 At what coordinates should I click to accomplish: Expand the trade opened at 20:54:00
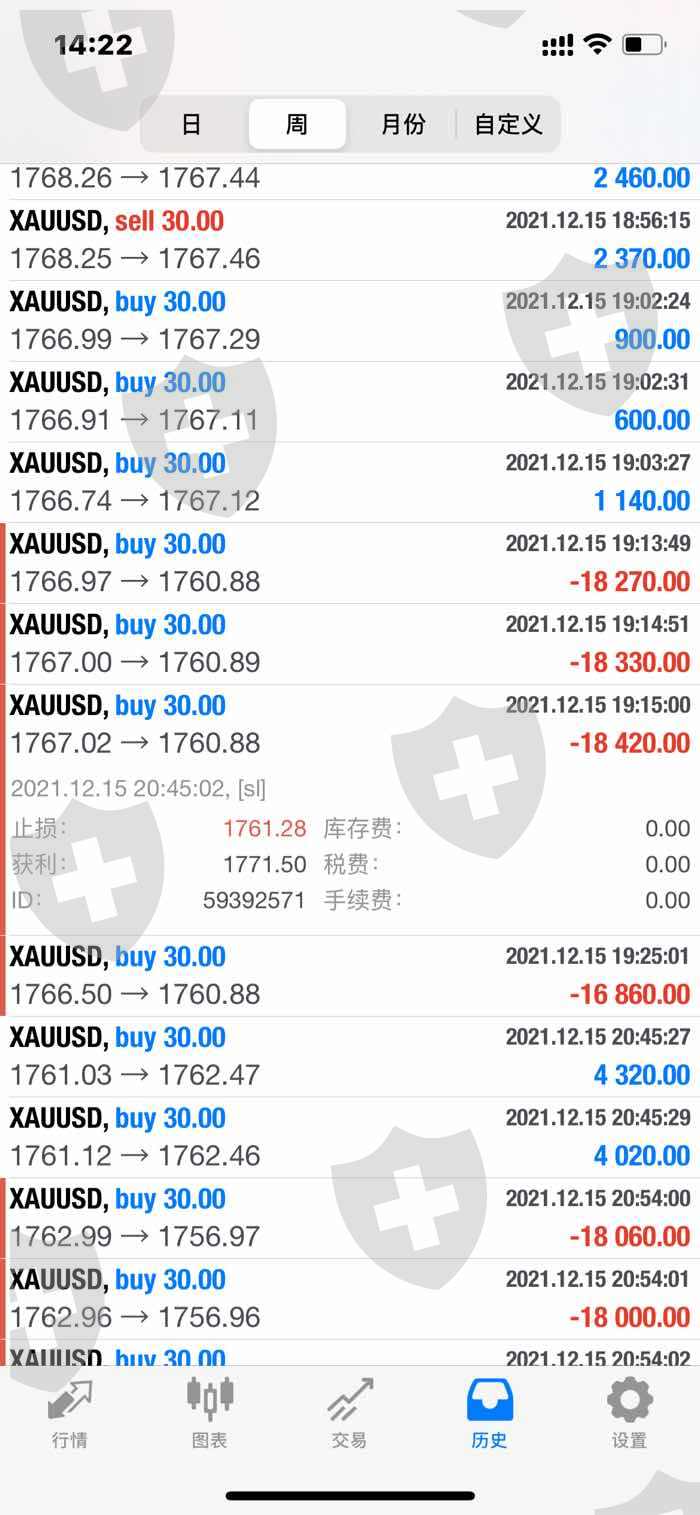pyautogui.click(x=350, y=1218)
